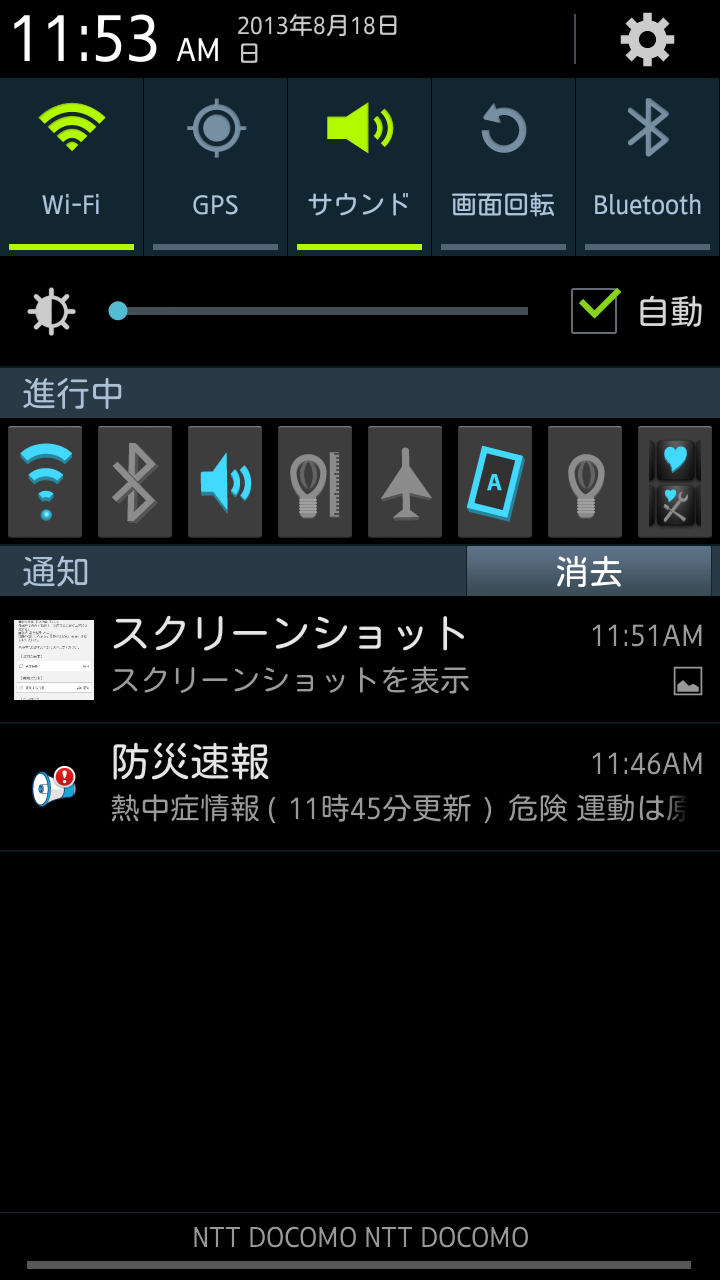The image size is (720, 1280).
Task: Tap the cyan Wi-Fi widget icon in 進行中
Action: tap(45, 482)
